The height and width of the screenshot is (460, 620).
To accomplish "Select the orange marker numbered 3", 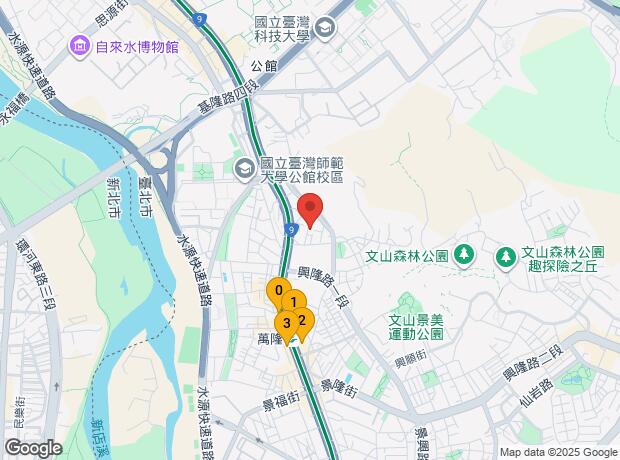I will (287, 326).
